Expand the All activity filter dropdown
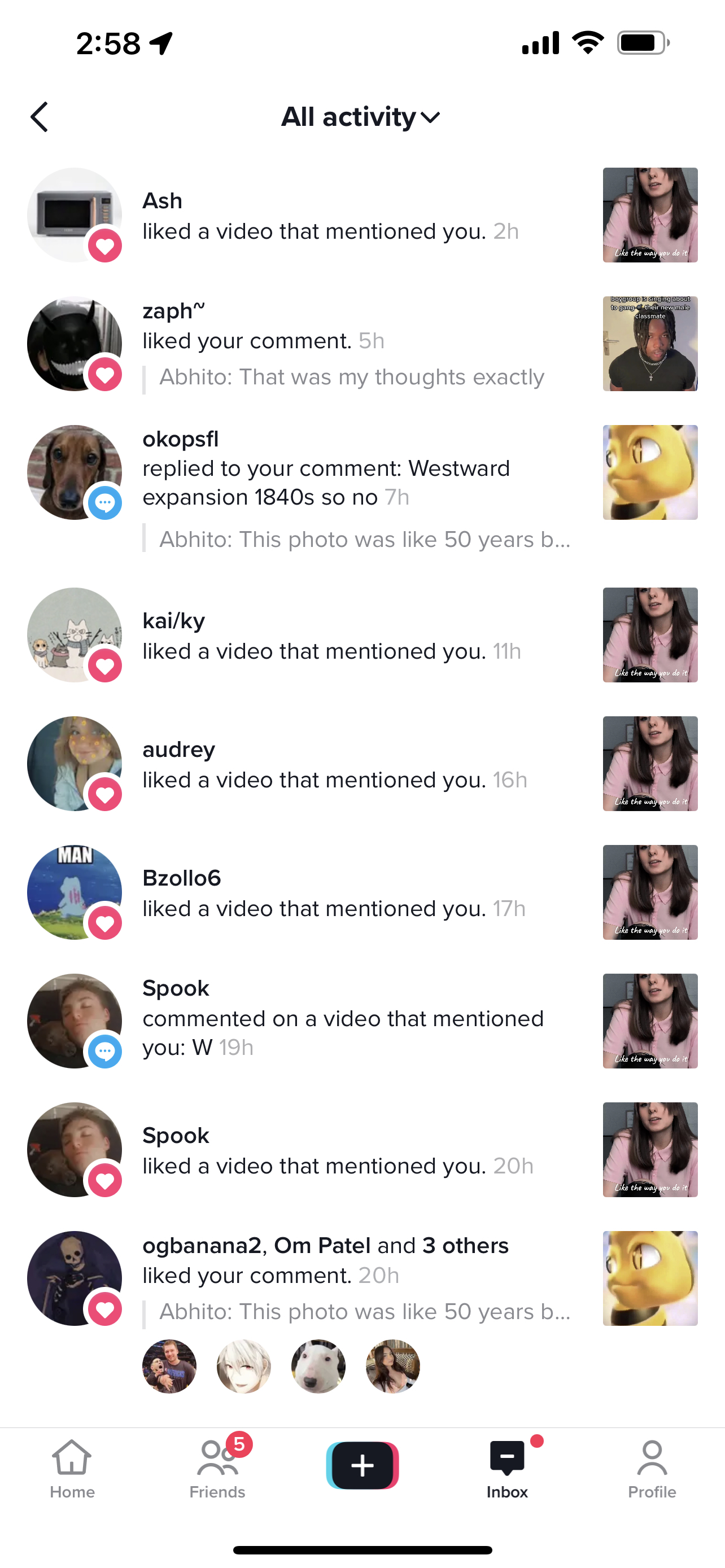Screen dimensions: 725x1568 360,117
